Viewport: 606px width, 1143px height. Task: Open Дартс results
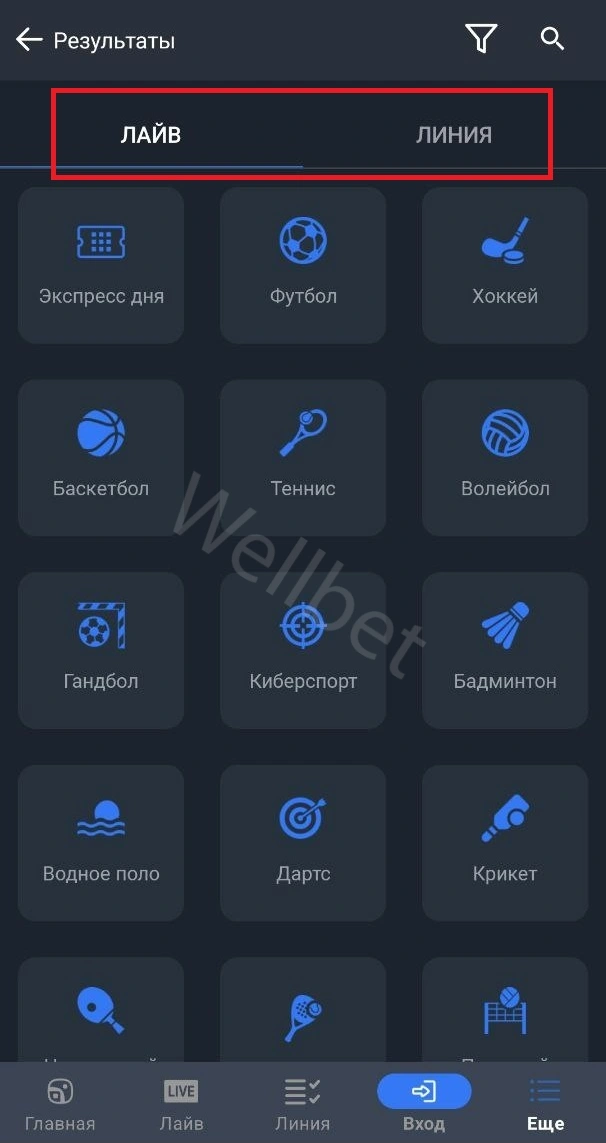[303, 842]
